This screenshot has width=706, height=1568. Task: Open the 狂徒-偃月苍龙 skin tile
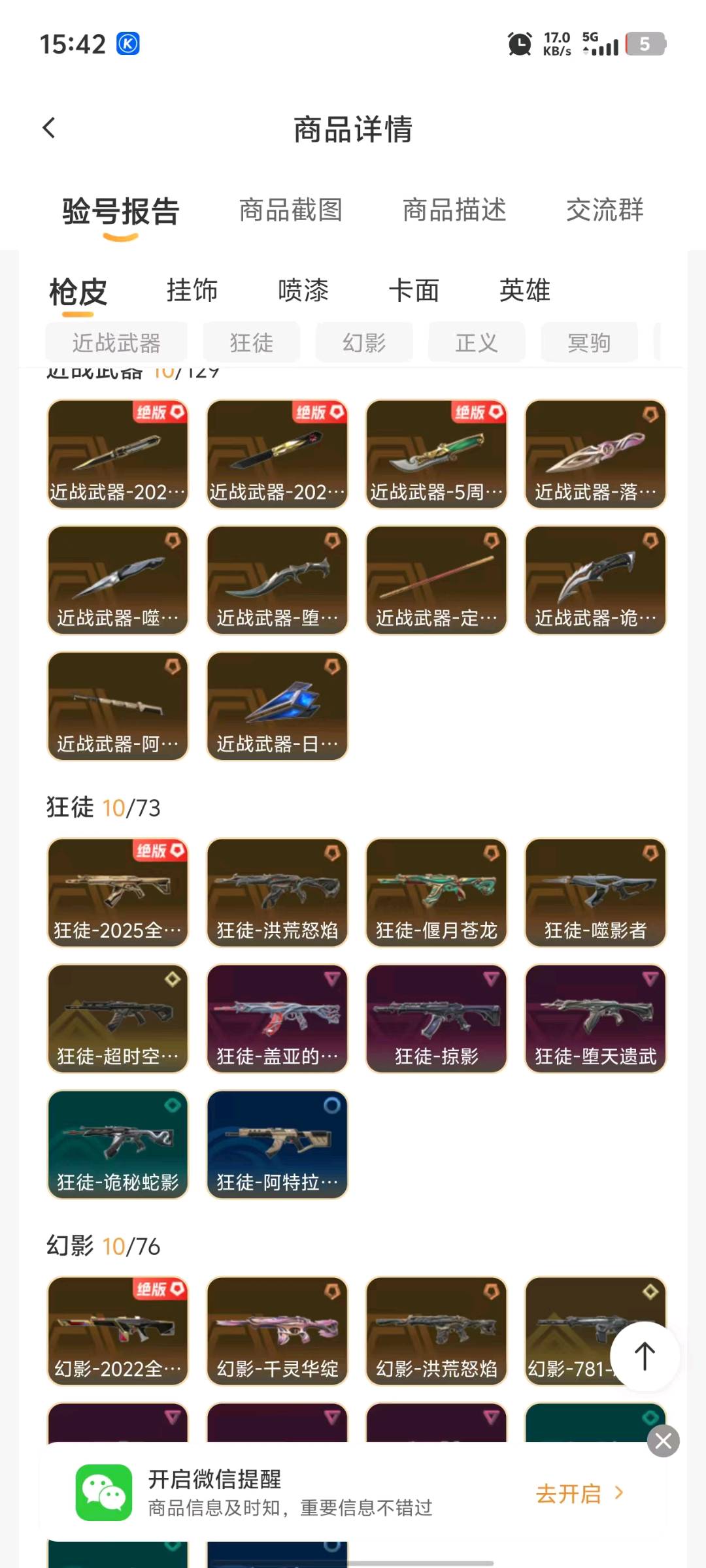[436, 892]
